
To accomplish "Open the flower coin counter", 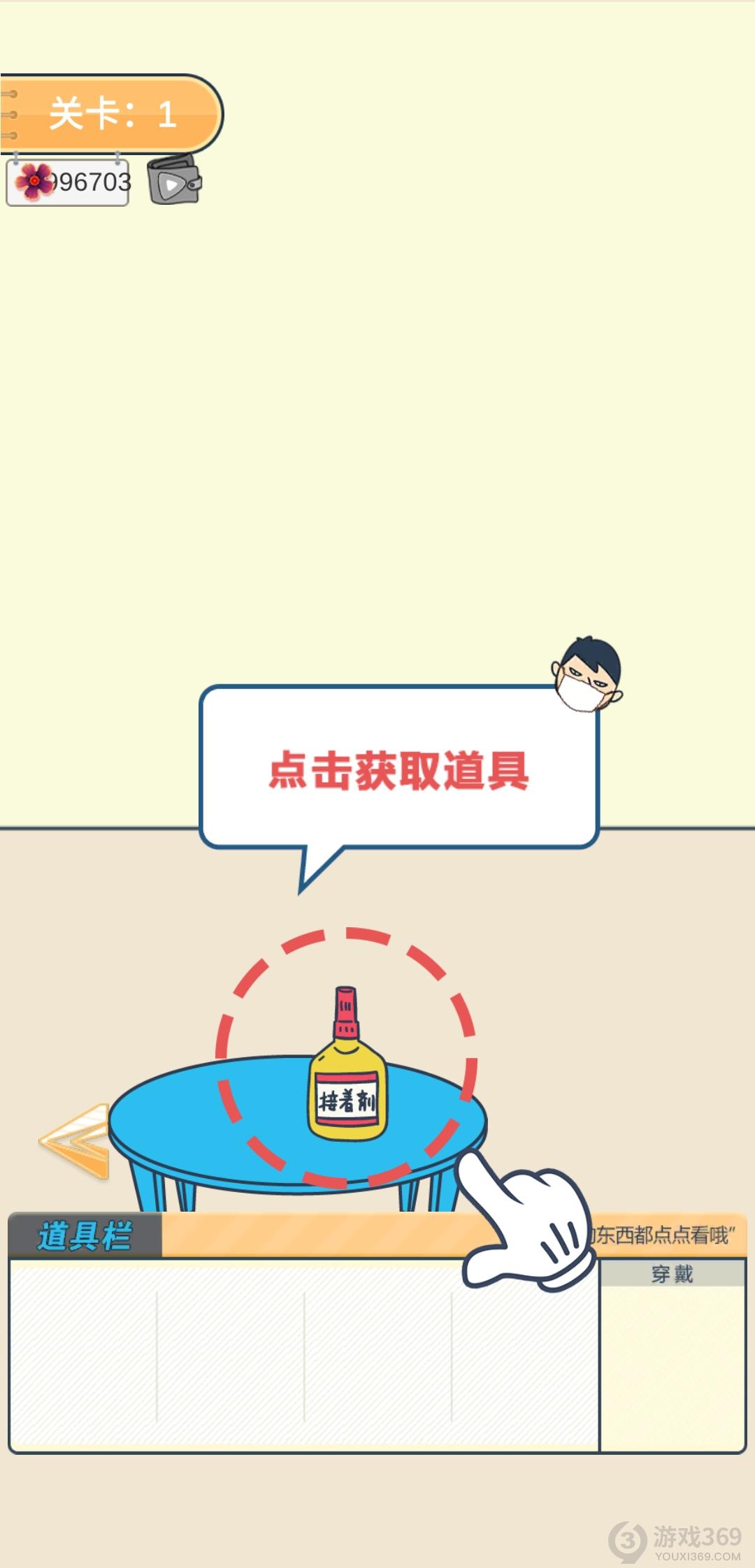I will (69, 182).
